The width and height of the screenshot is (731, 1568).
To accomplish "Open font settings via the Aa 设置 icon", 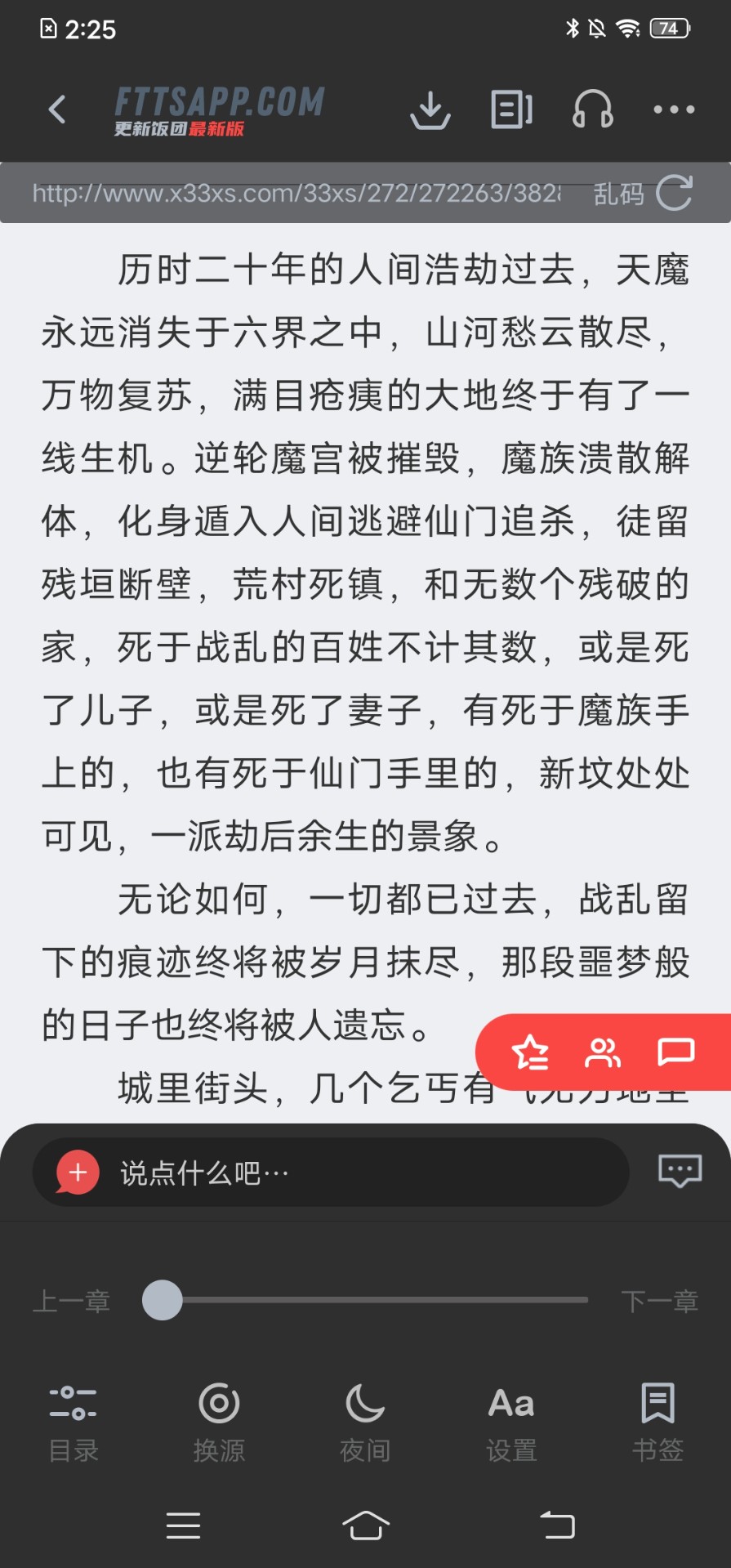I will (510, 1420).
